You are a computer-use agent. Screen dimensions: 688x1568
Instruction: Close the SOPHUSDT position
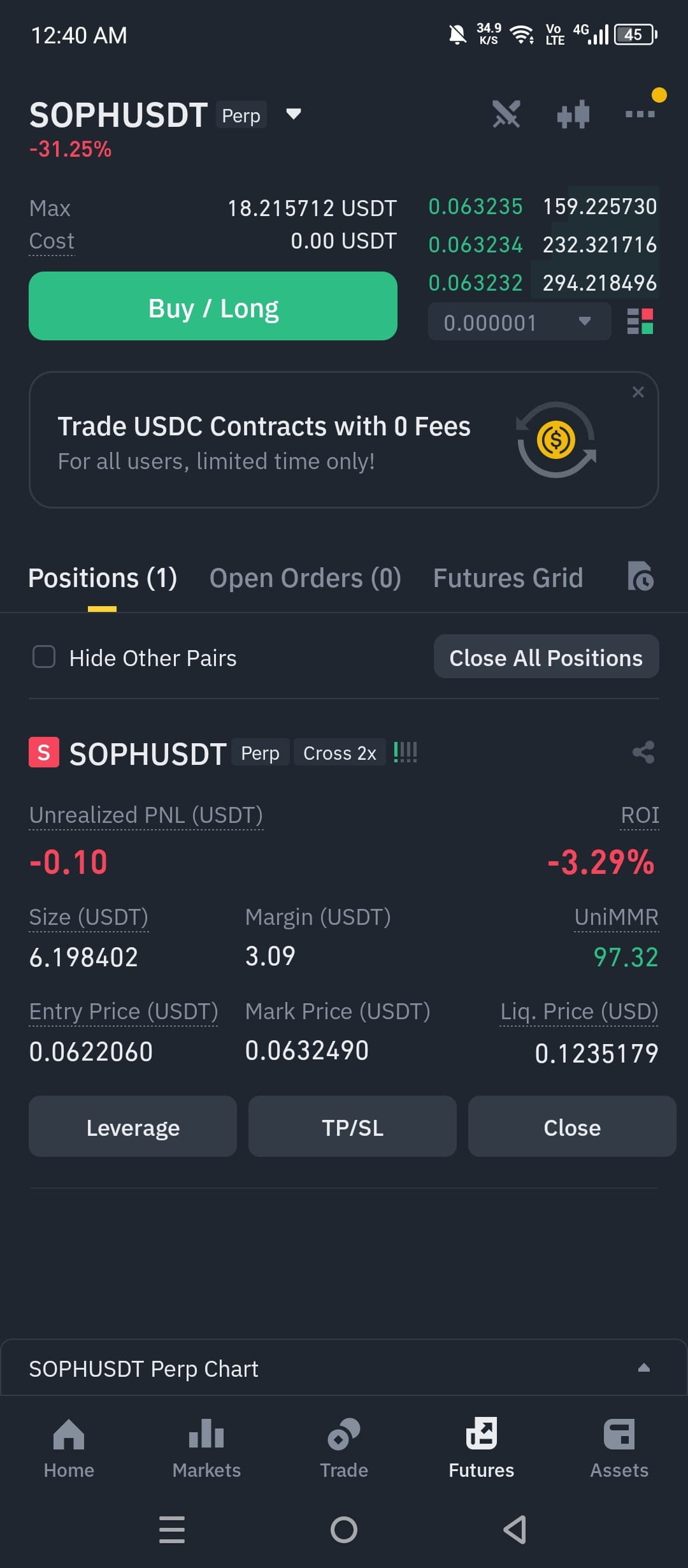coord(572,1126)
